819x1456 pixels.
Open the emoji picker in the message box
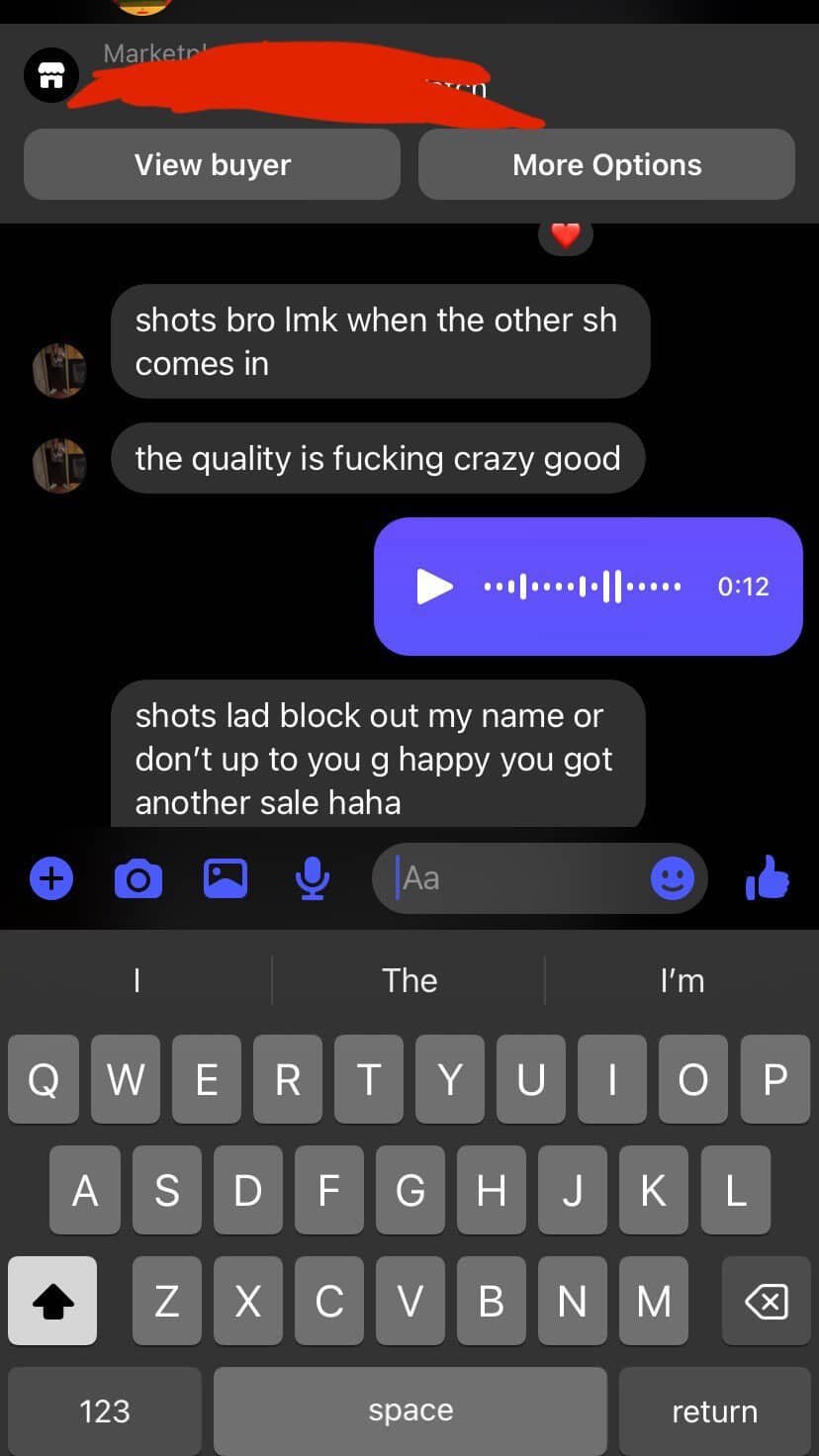(673, 878)
